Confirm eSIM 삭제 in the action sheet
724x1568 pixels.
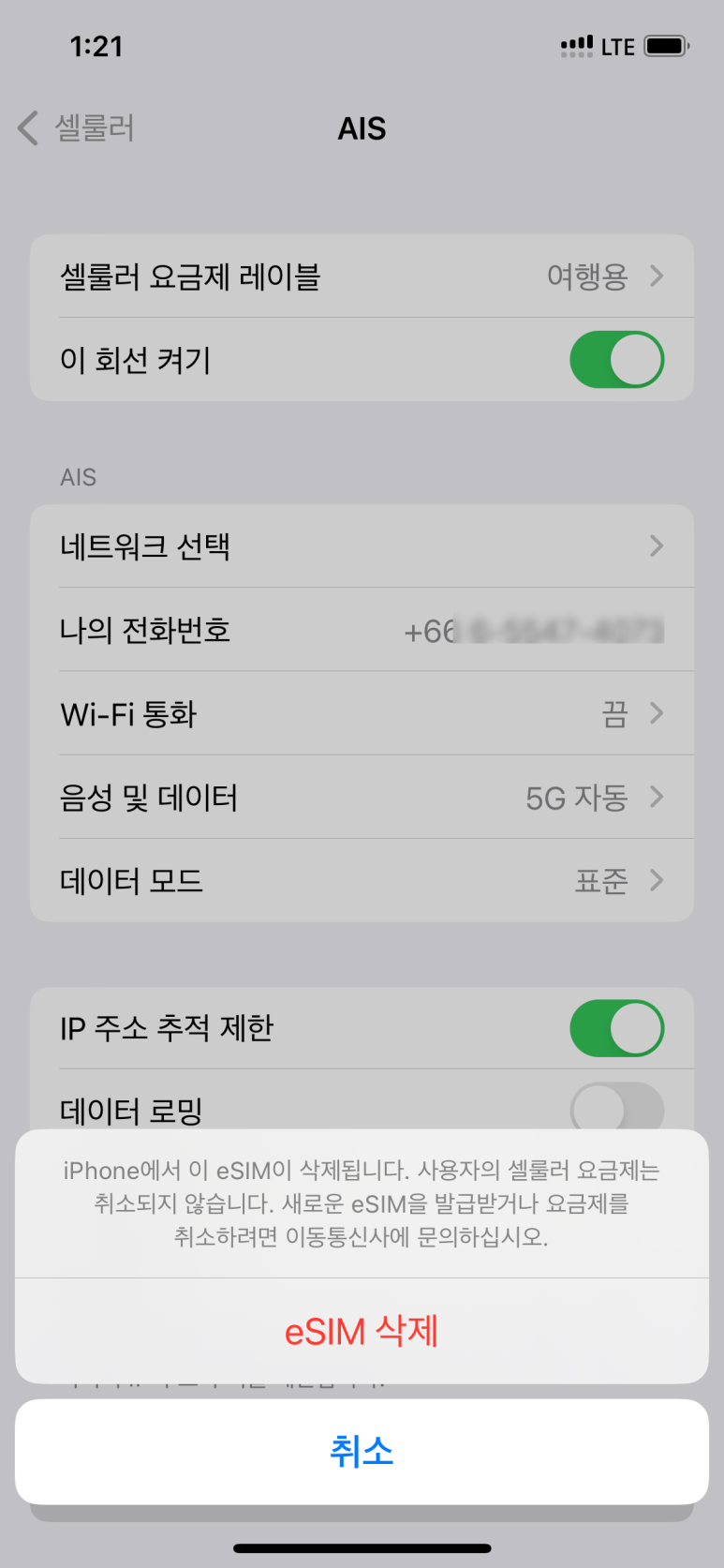tap(362, 1331)
